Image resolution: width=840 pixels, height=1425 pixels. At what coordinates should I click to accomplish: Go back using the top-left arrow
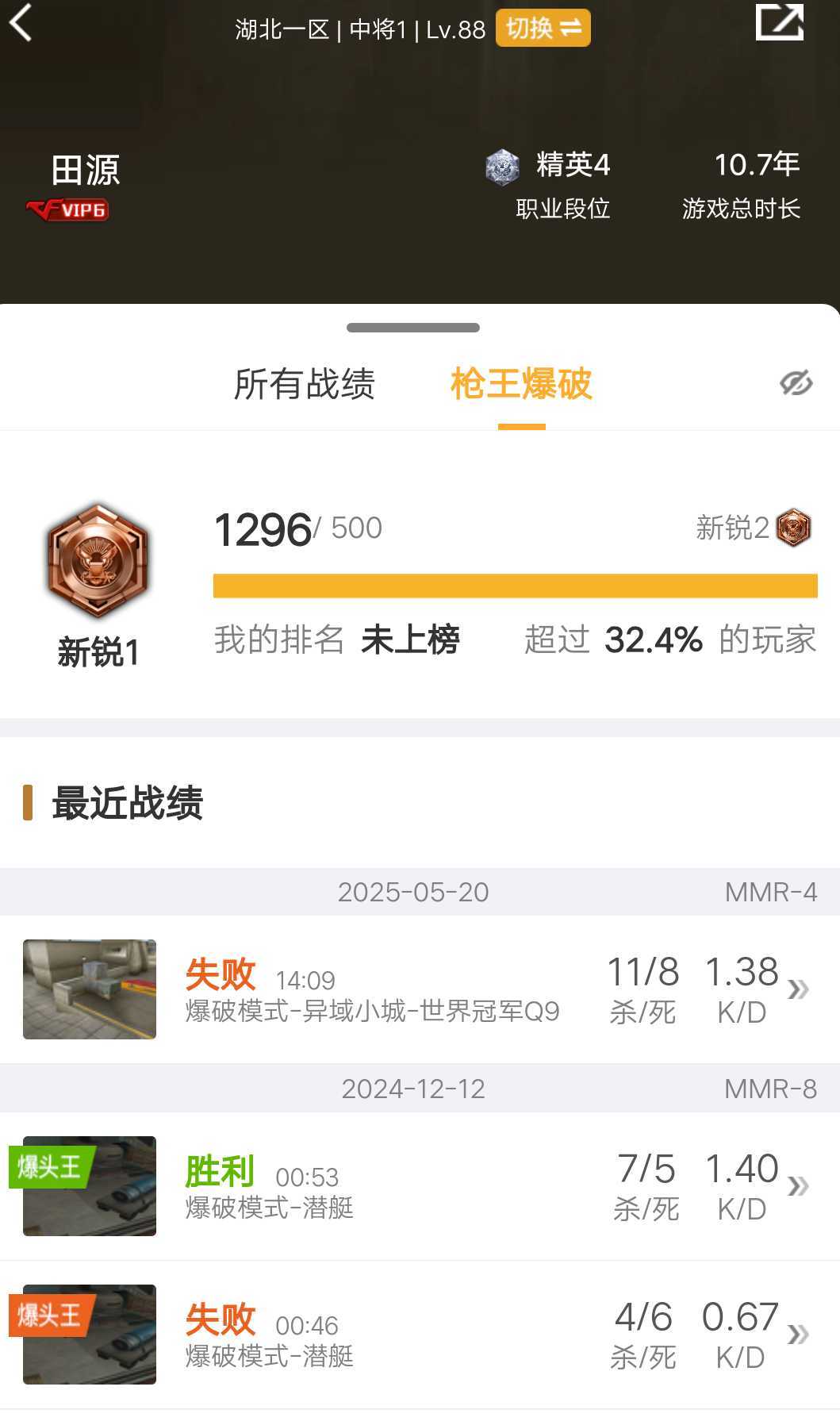click(x=21, y=22)
